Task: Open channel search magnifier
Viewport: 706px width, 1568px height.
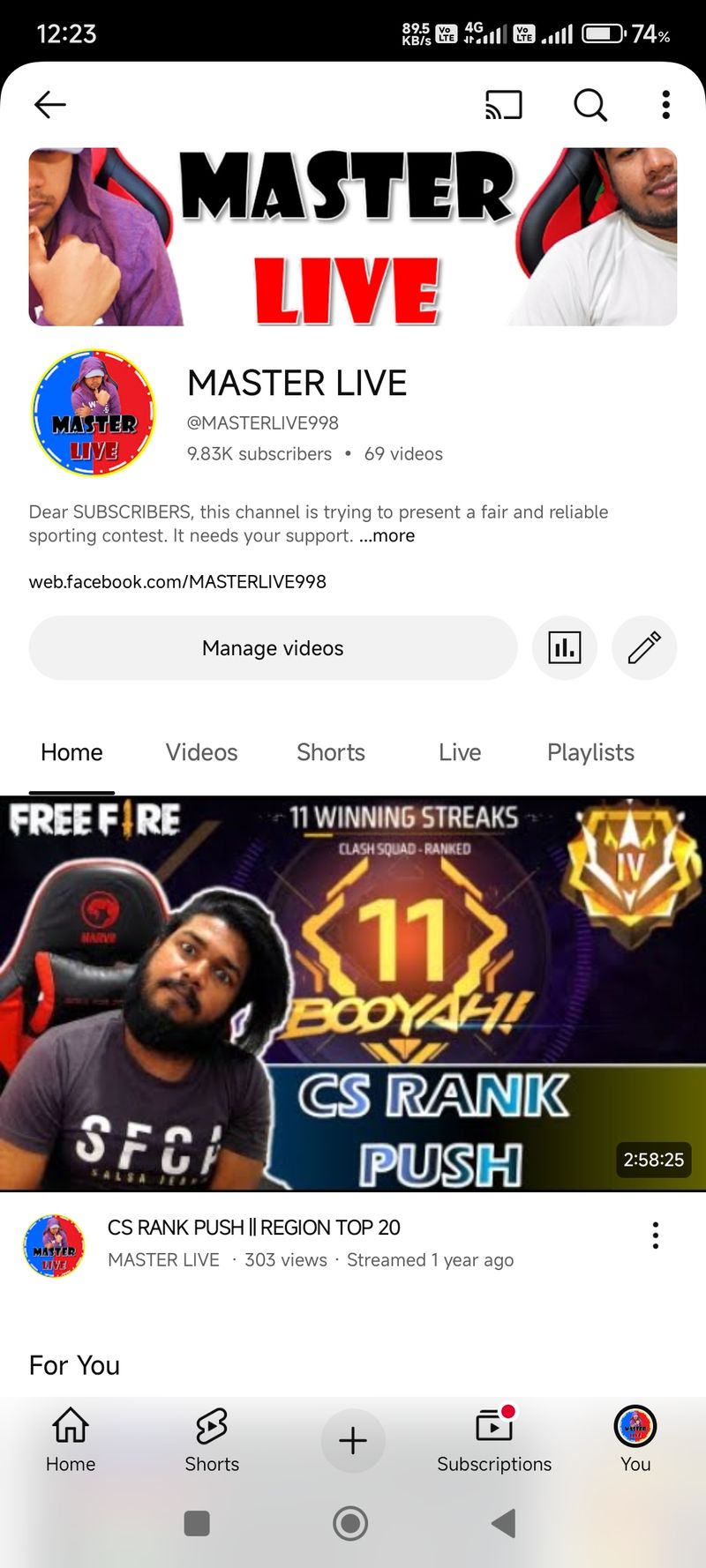Action: coord(590,105)
